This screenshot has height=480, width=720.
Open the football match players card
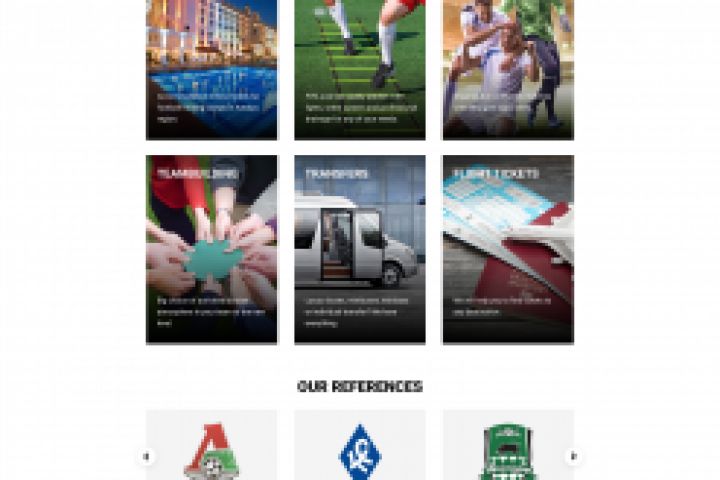coord(508,68)
